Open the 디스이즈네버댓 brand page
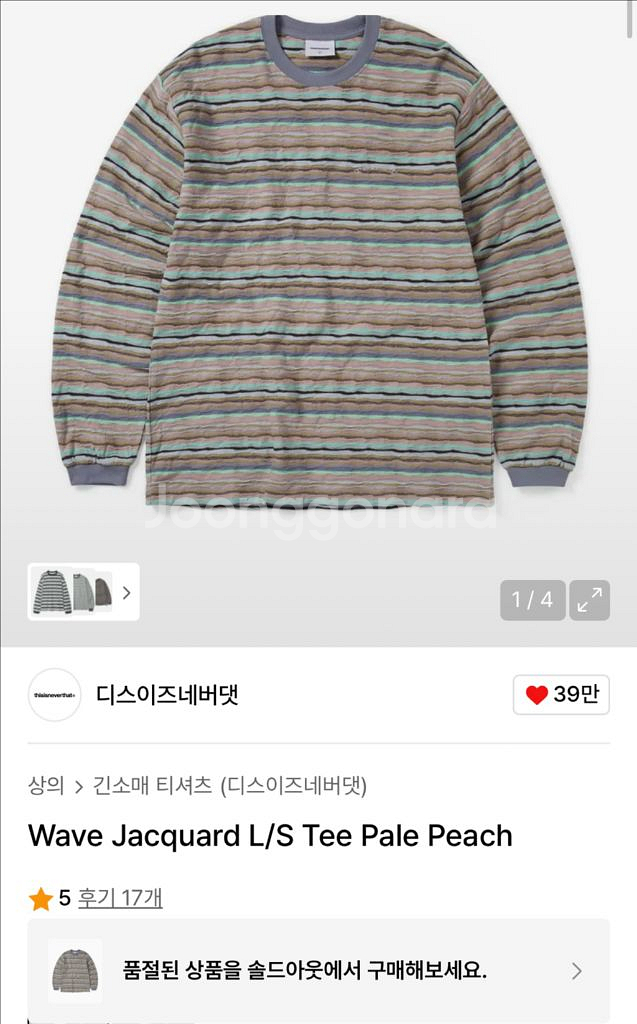637x1024 pixels. tap(167, 694)
